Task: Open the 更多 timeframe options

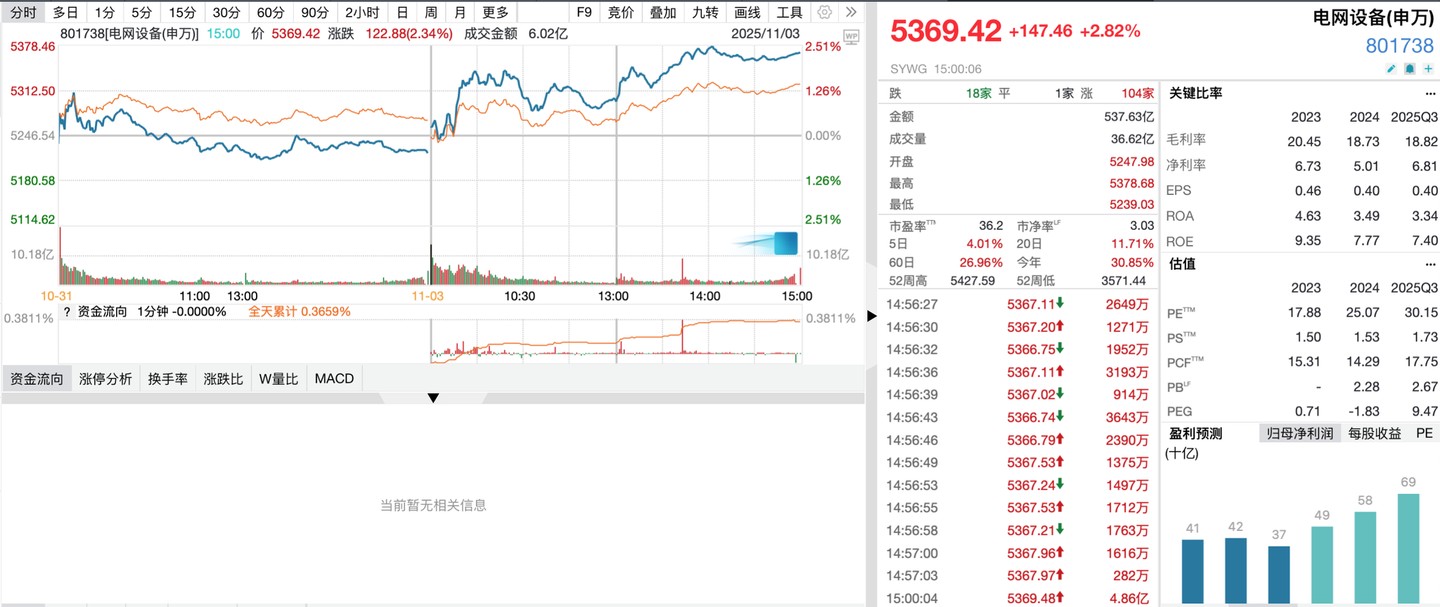Action: click(x=495, y=12)
